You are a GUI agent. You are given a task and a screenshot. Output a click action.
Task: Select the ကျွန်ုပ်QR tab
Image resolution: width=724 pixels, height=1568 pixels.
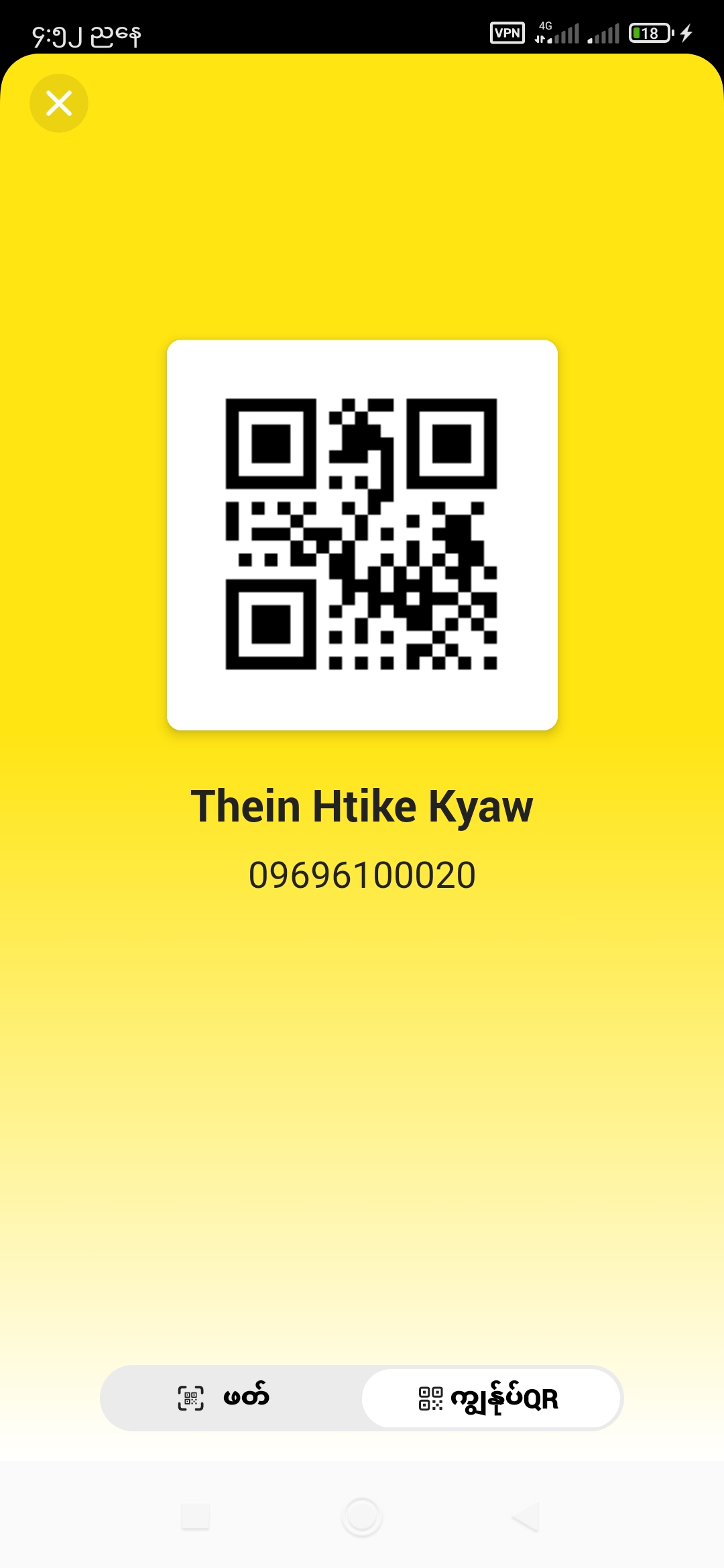[x=491, y=1398]
